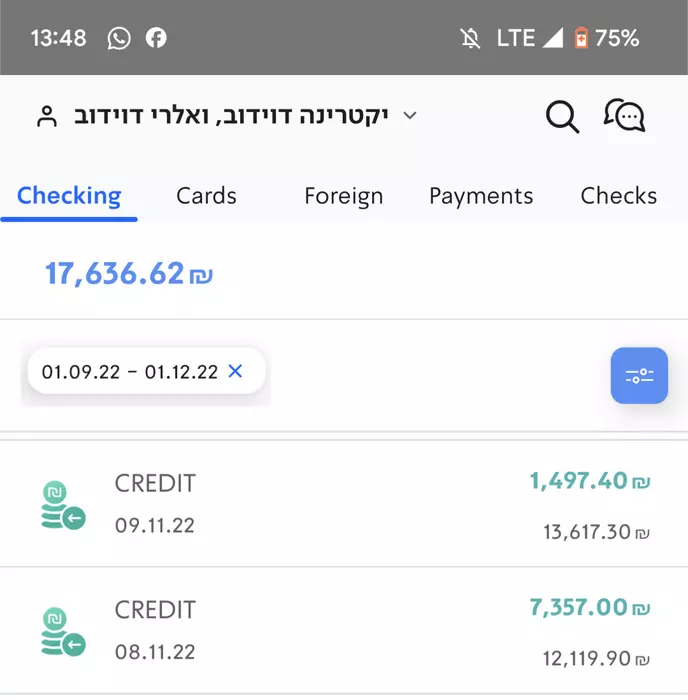Switch to the Checks tab
This screenshot has width=688, height=700.
[x=618, y=196]
